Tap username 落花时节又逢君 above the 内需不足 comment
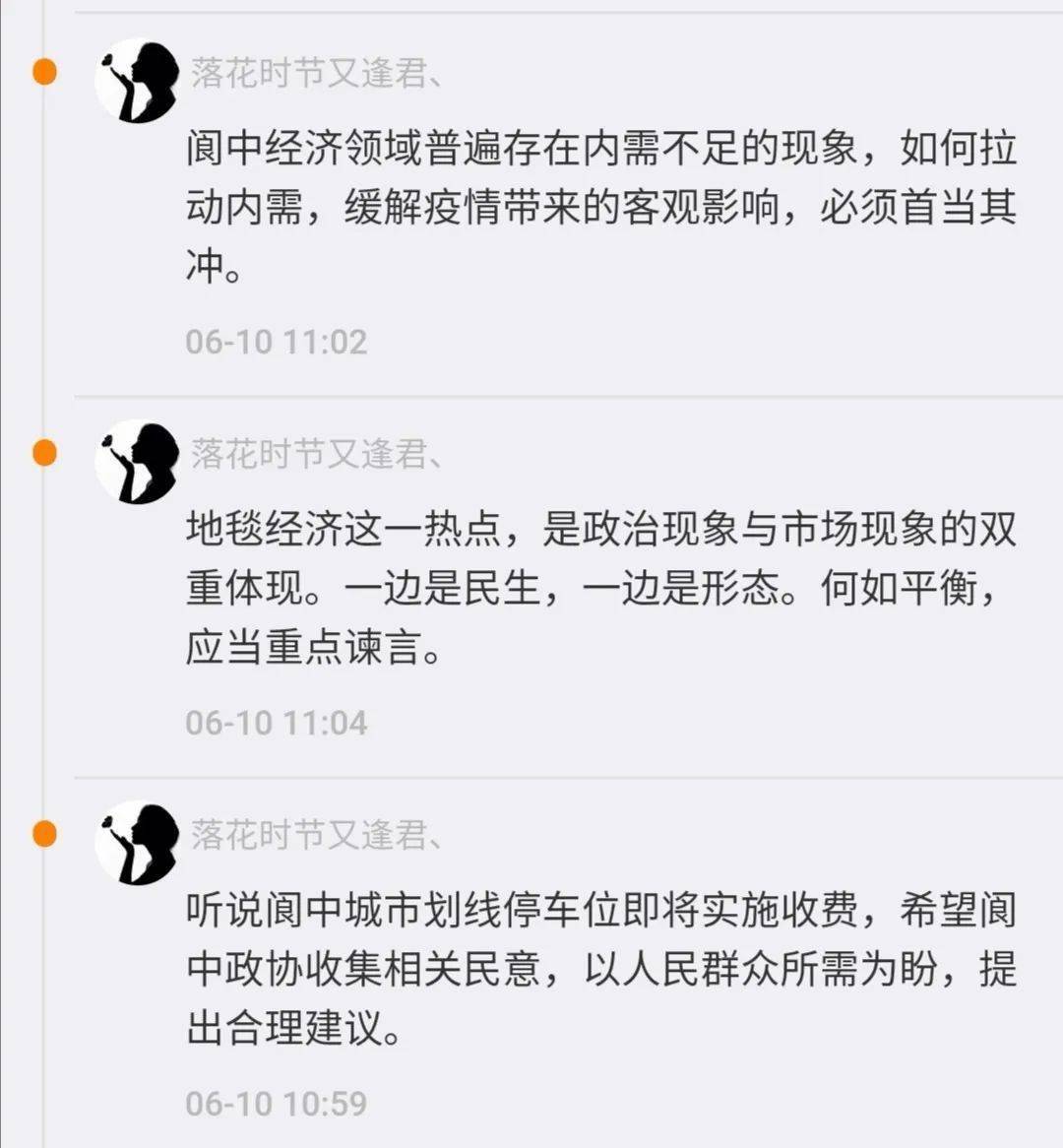This screenshot has height=1148, width=1063. pyautogui.click(x=315, y=74)
